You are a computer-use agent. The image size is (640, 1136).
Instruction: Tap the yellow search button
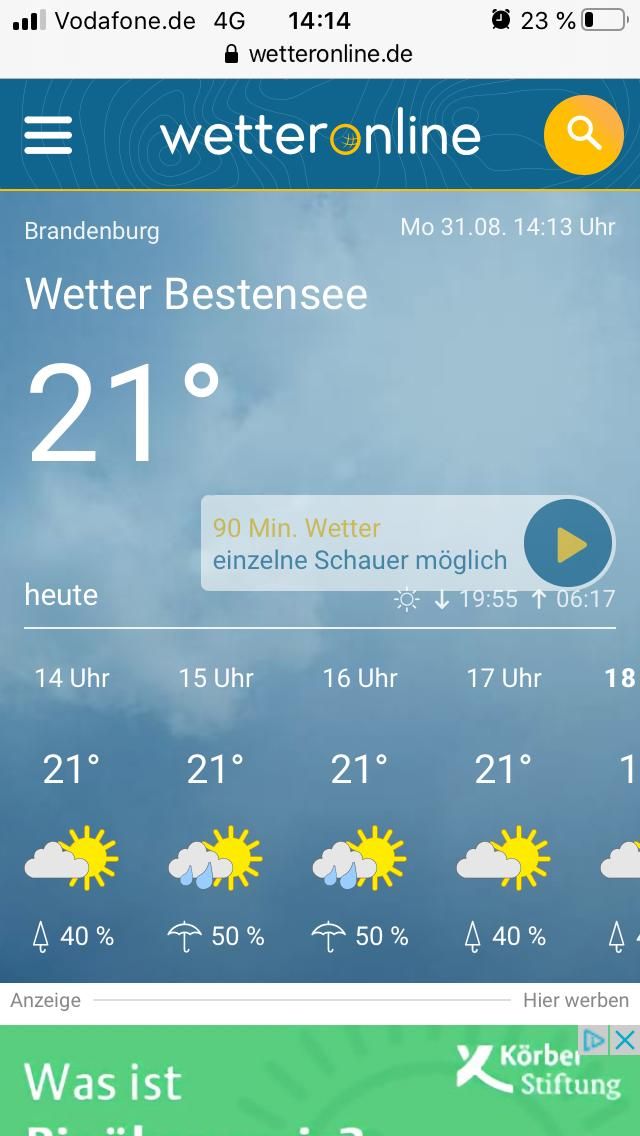click(583, 135)
